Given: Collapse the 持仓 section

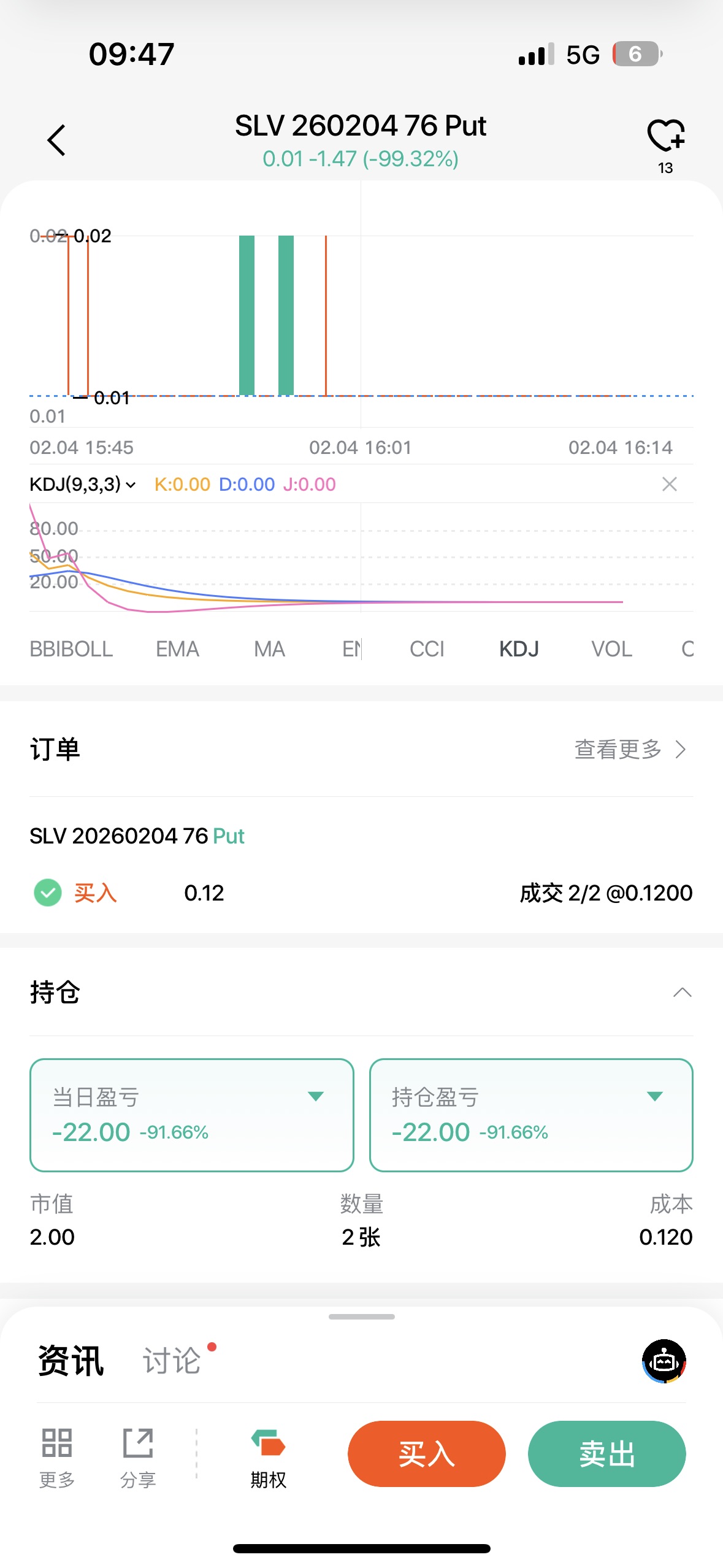Looking at the screenshot, I should point(682,993).
